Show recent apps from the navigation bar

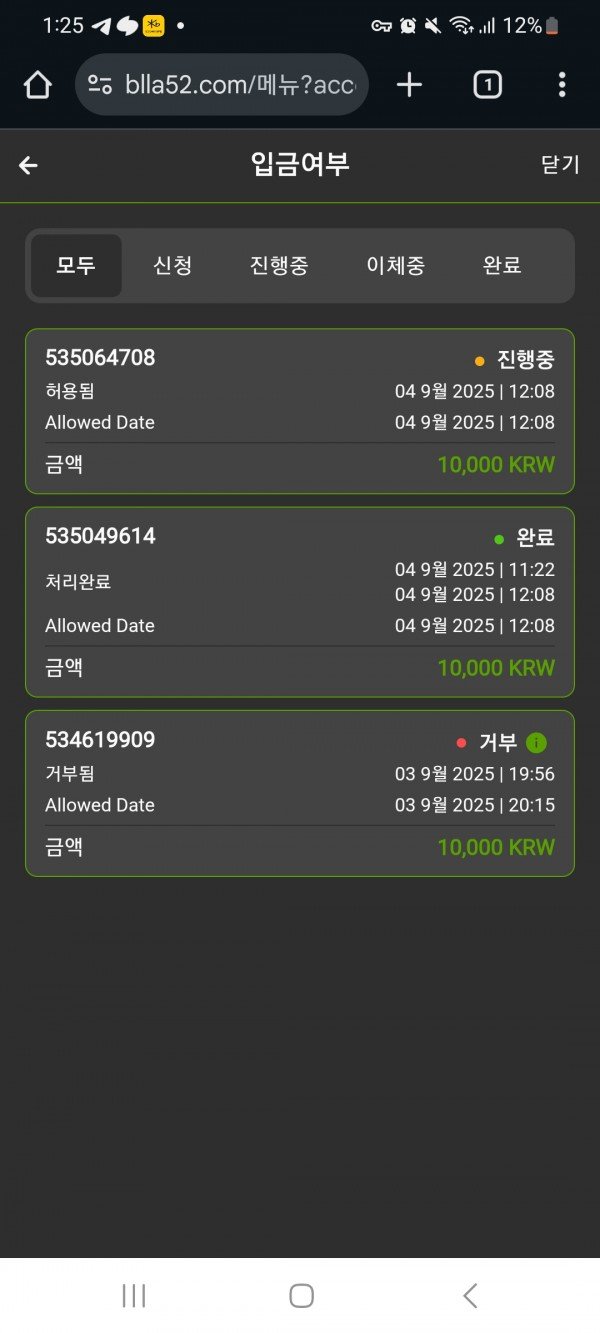pyautogui.click(x=133, y=1296)
